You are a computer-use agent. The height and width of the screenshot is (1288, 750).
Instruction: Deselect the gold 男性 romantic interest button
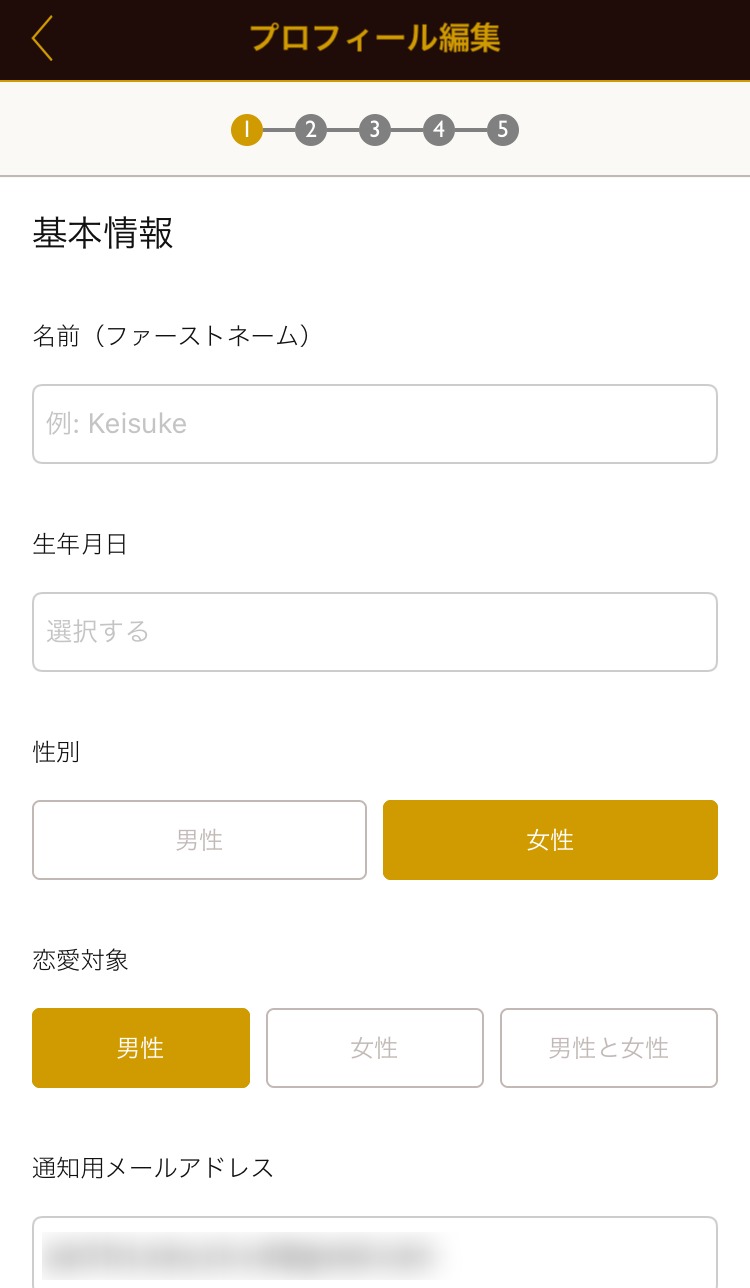141,1048
